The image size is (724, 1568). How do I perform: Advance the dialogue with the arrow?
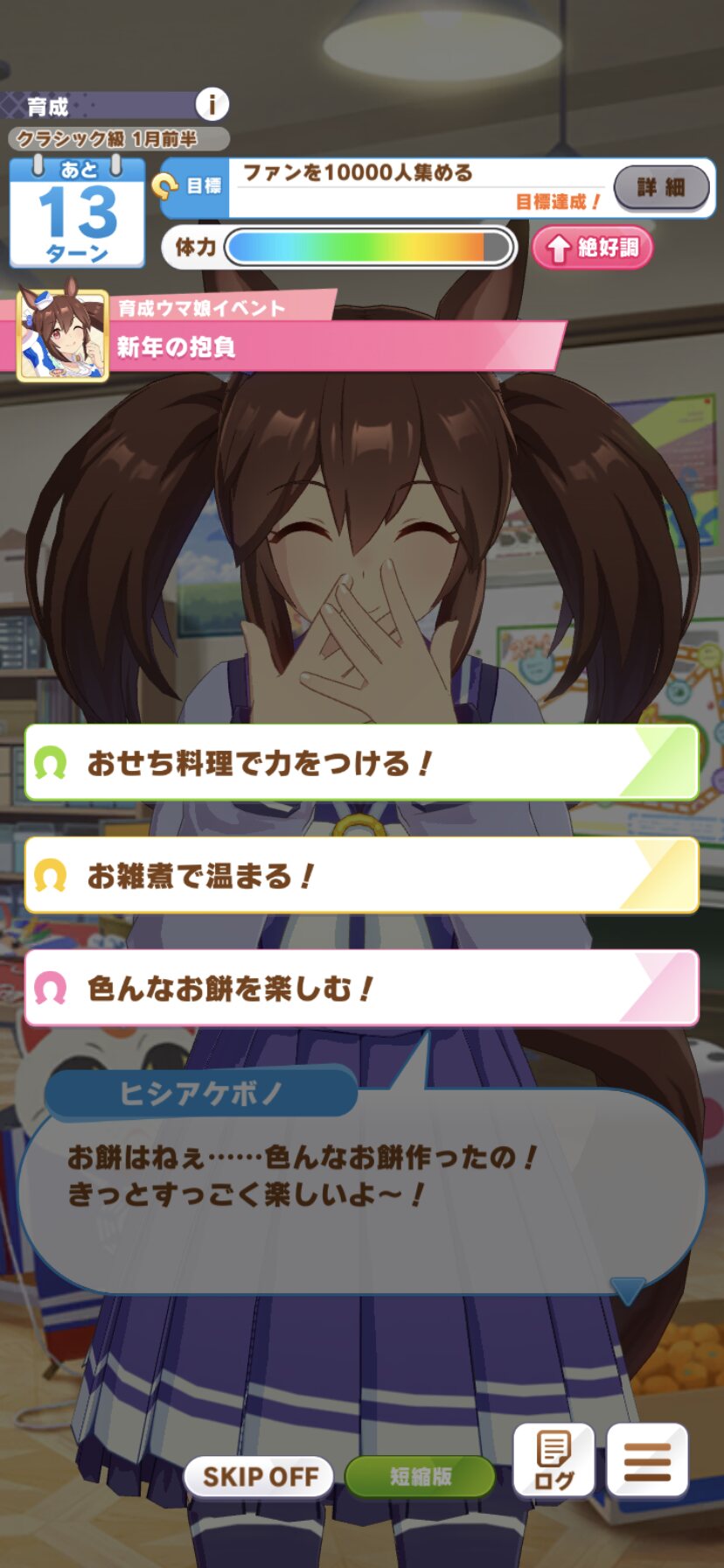626,1289
